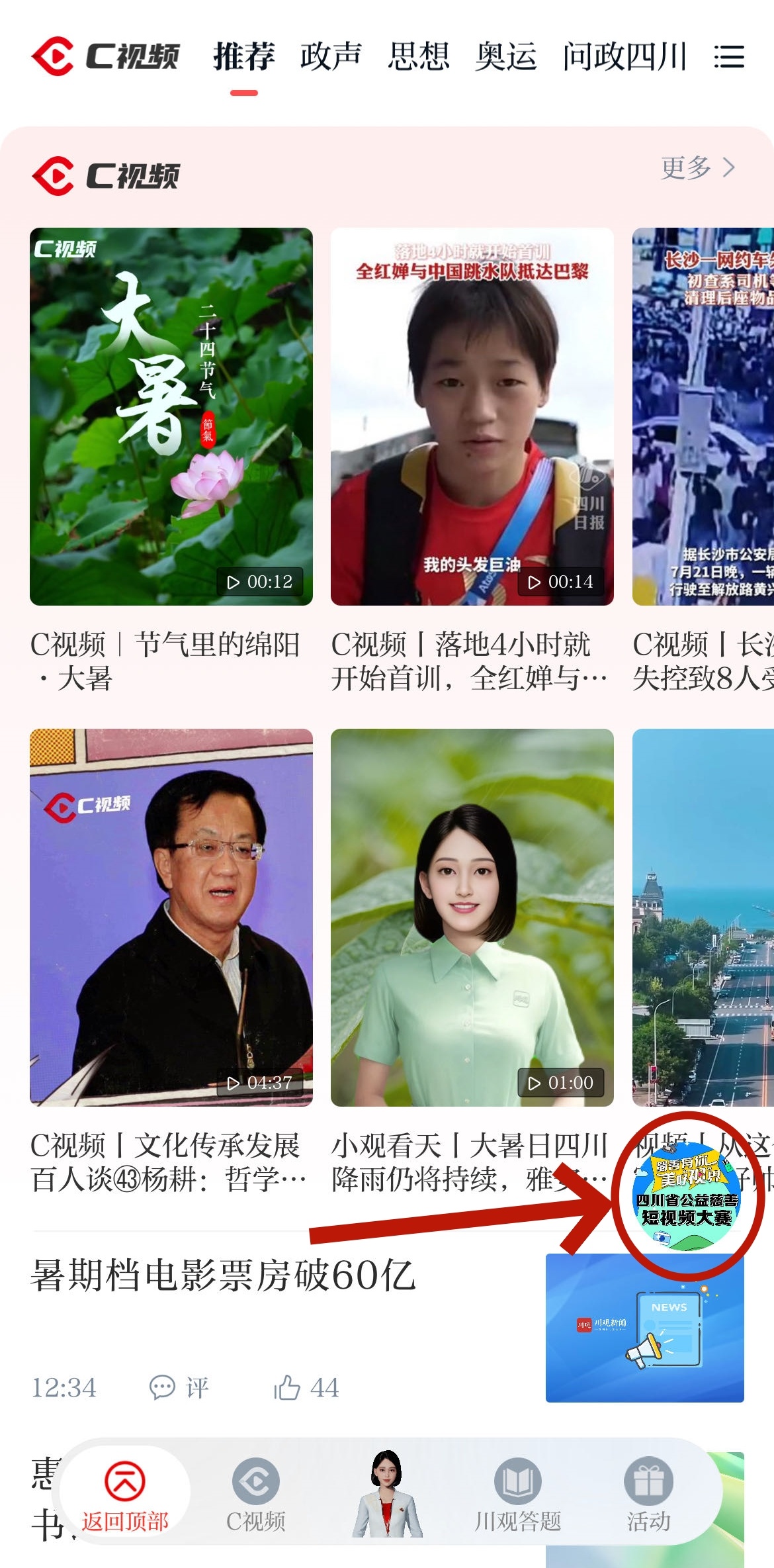The height and width of the screenshot is (1568, 774).
Task: Select the 问政四川 tab
Action: (x=624, y=56)
